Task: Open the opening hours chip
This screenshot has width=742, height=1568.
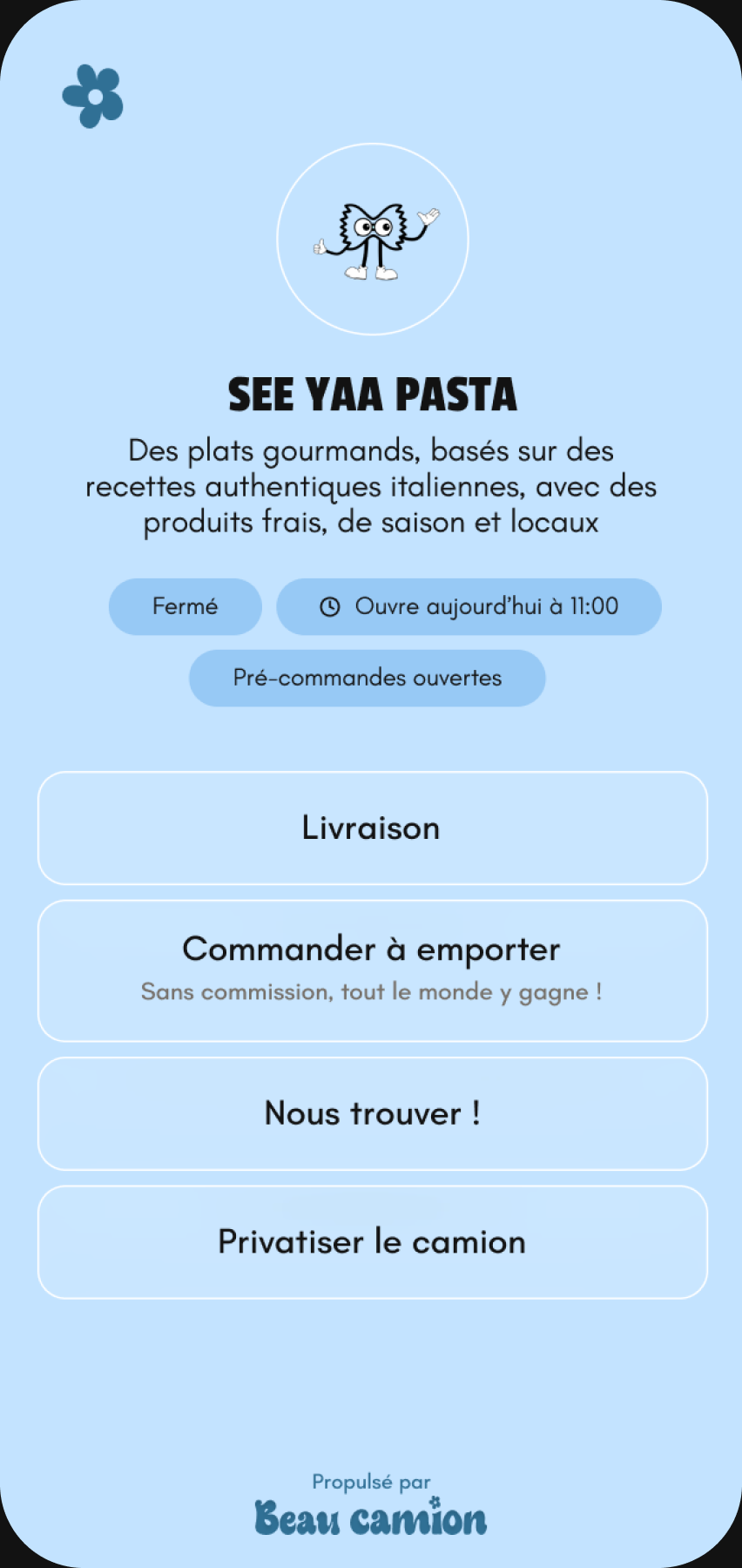Action: pos(469,606)
